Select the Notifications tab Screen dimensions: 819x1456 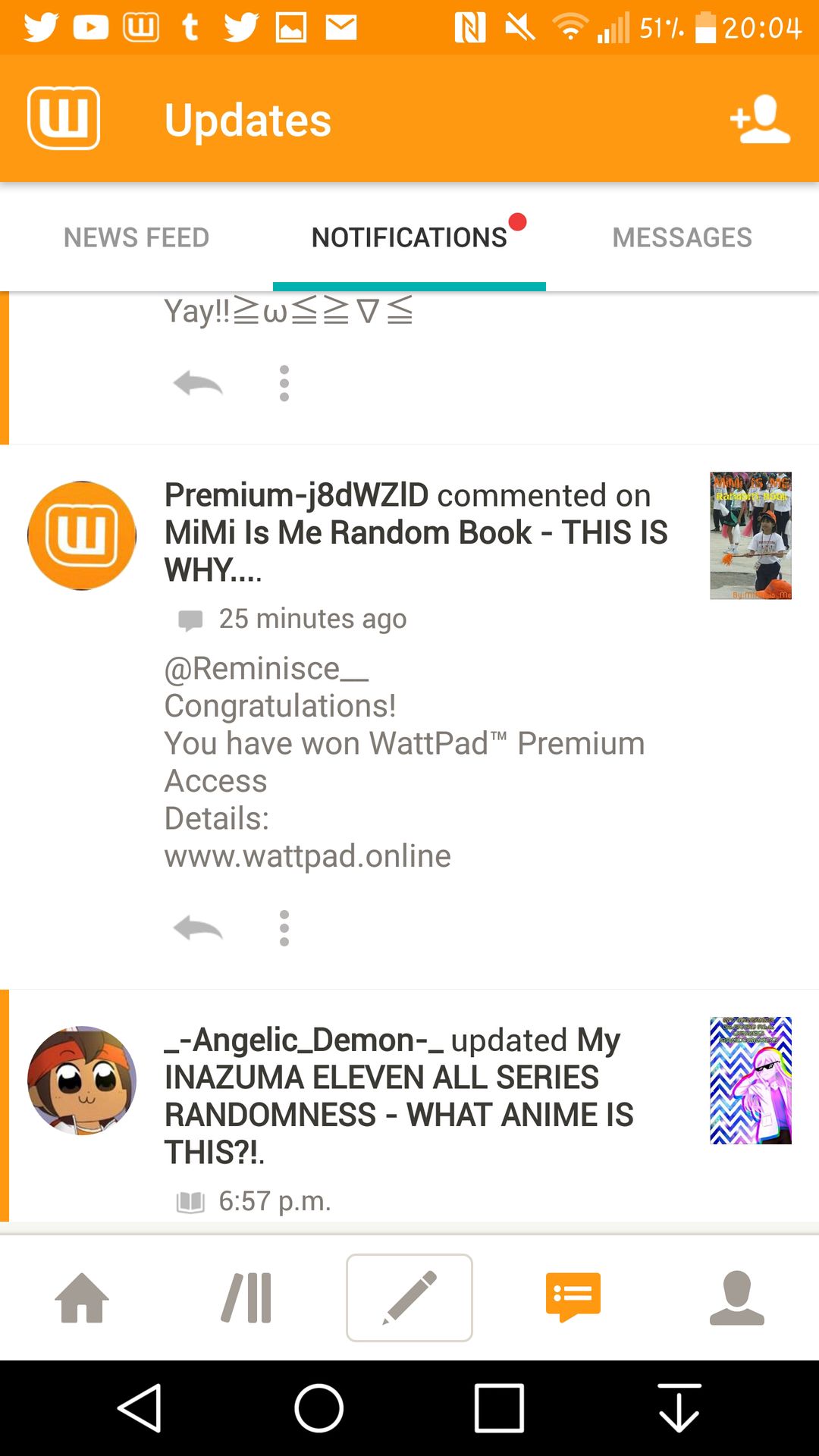409,237
